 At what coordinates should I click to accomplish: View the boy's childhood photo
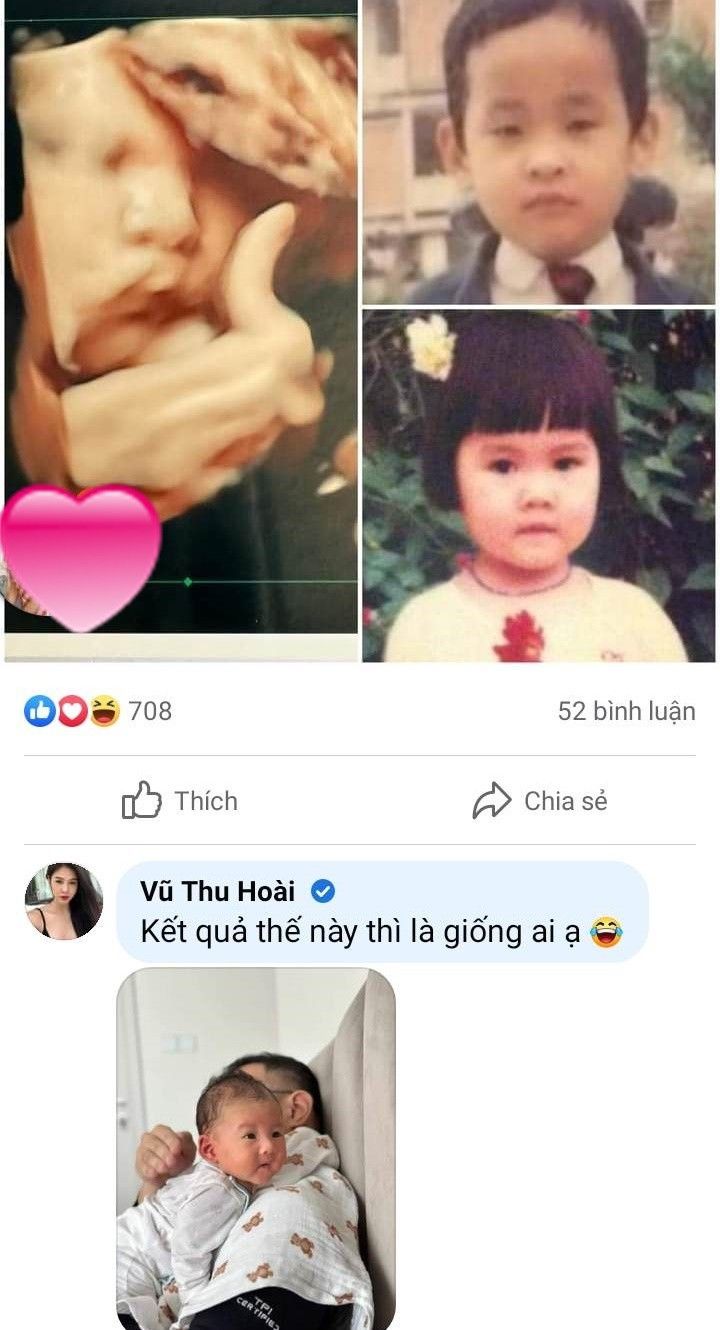point(539,152)
